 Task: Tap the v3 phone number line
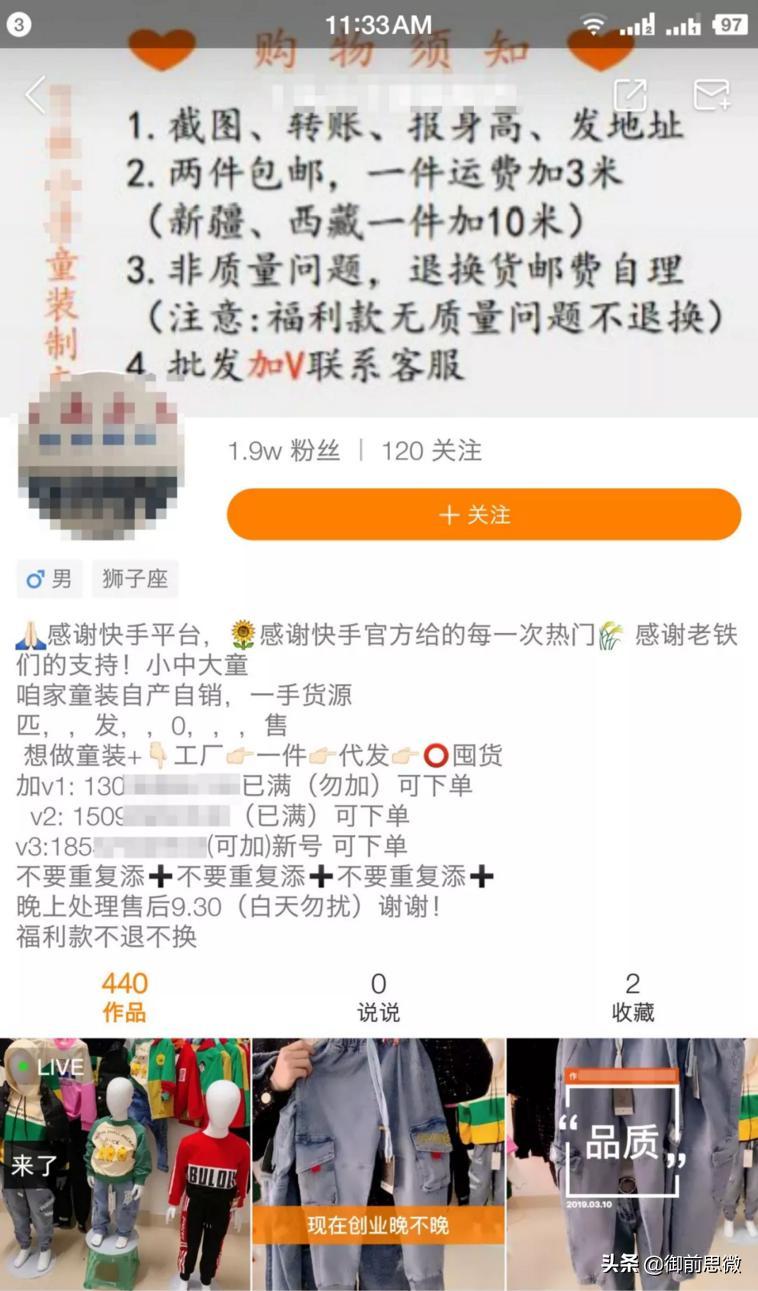pyautogui.click(x=200, y=846)
